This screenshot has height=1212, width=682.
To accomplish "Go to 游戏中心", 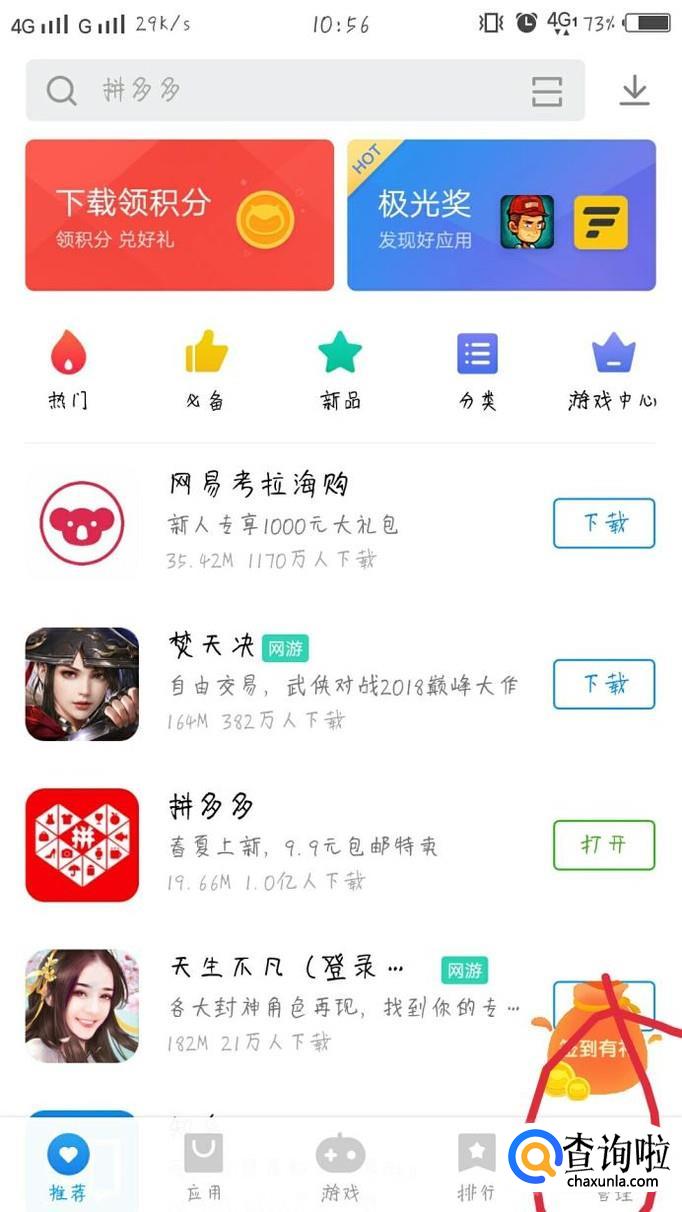I will point(611,372).
